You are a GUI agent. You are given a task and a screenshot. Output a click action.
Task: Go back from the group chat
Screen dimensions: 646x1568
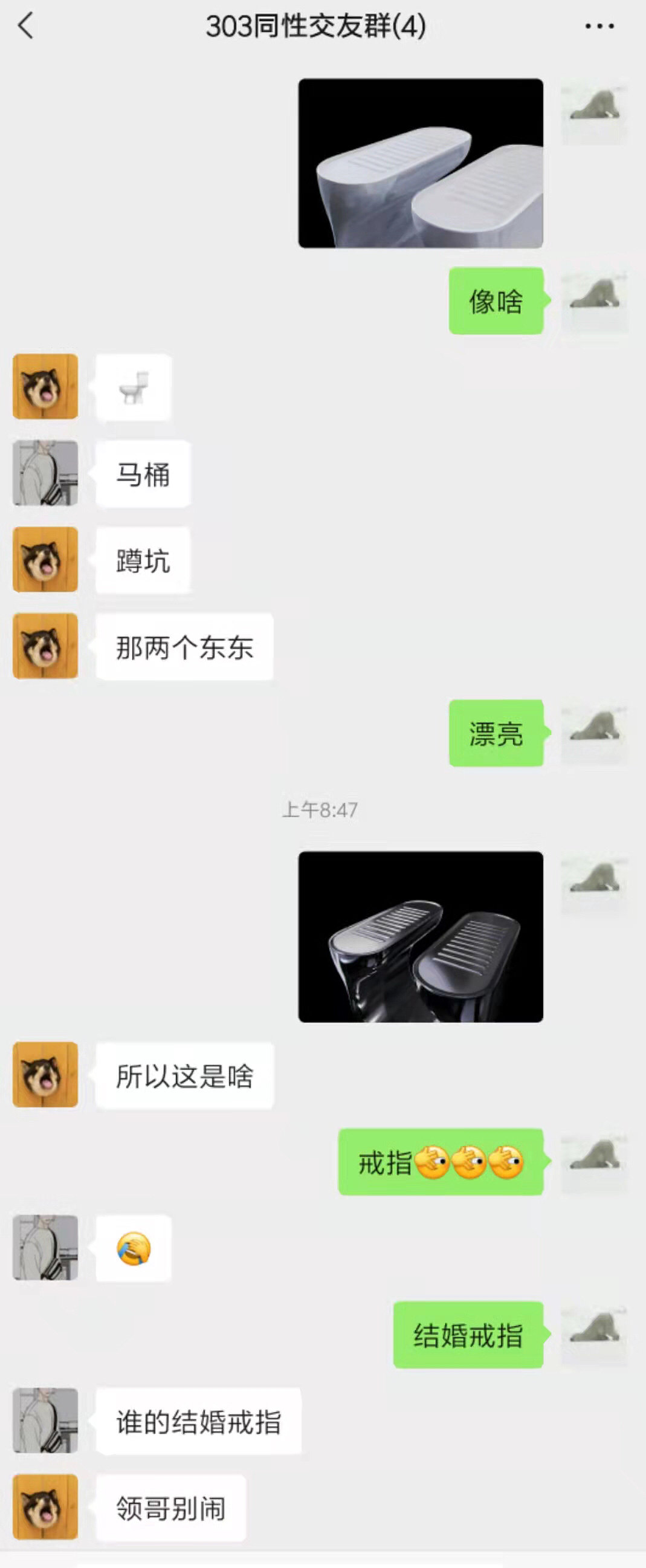[25, 26]
